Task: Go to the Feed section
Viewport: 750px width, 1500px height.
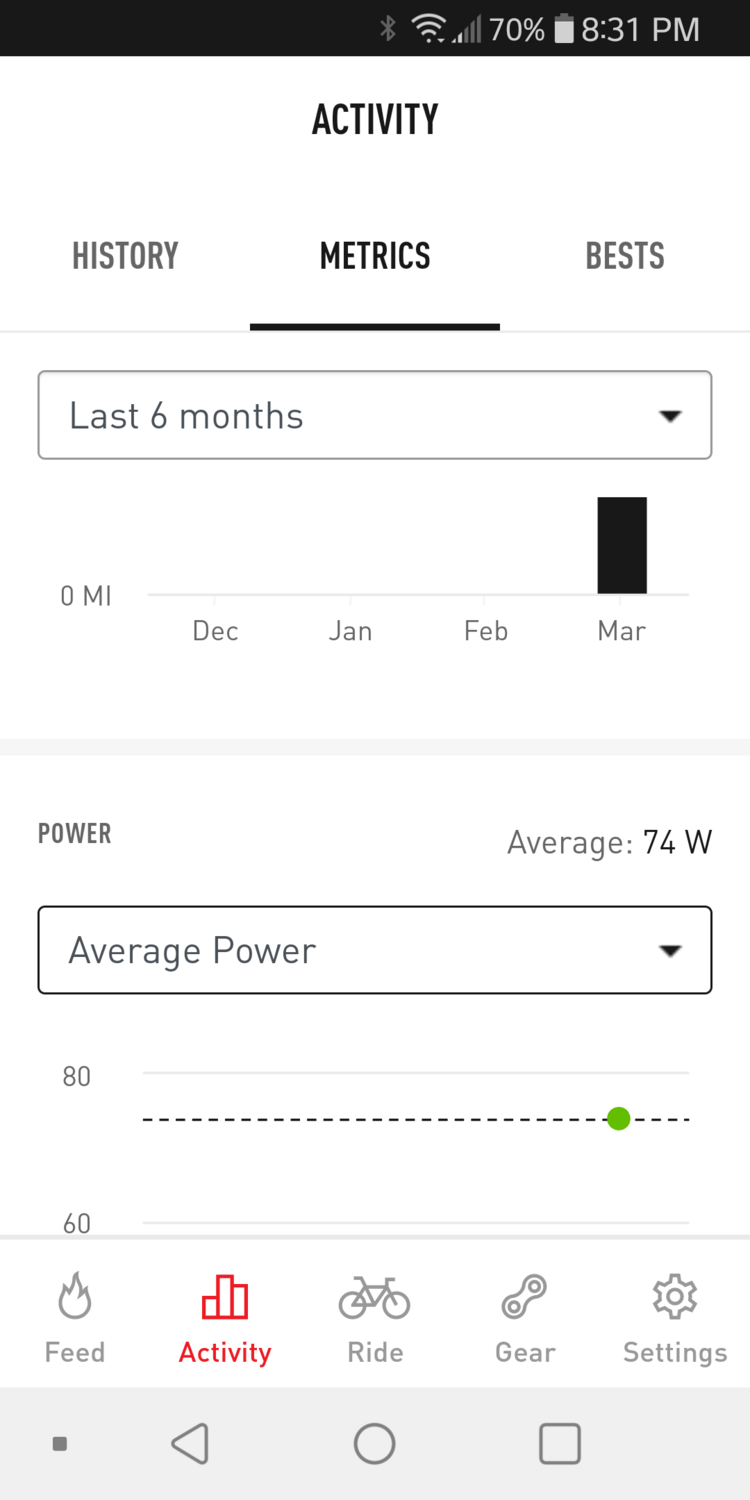Action: pos(75,1318)
